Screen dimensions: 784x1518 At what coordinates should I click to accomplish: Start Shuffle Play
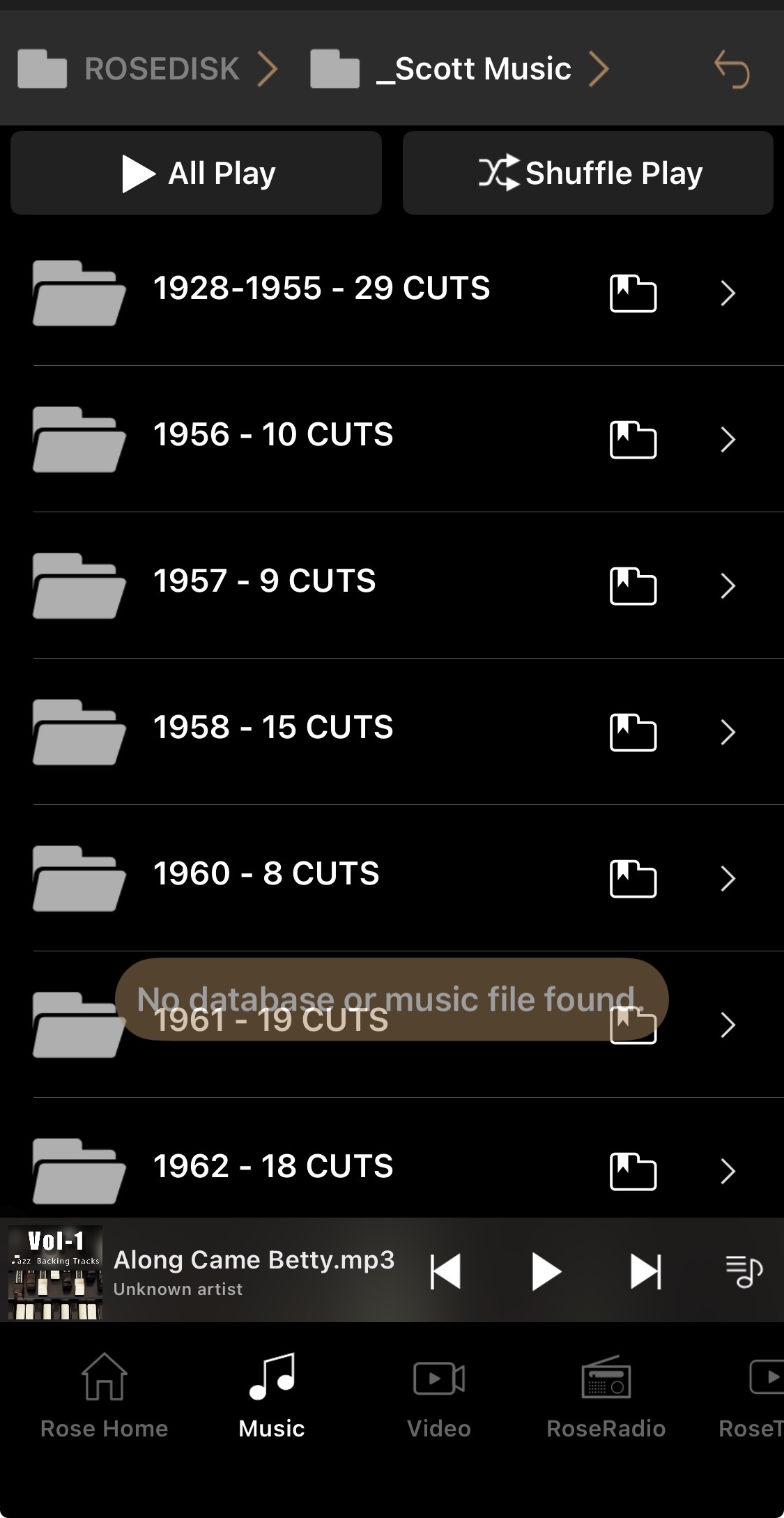[x=588, y=173]
